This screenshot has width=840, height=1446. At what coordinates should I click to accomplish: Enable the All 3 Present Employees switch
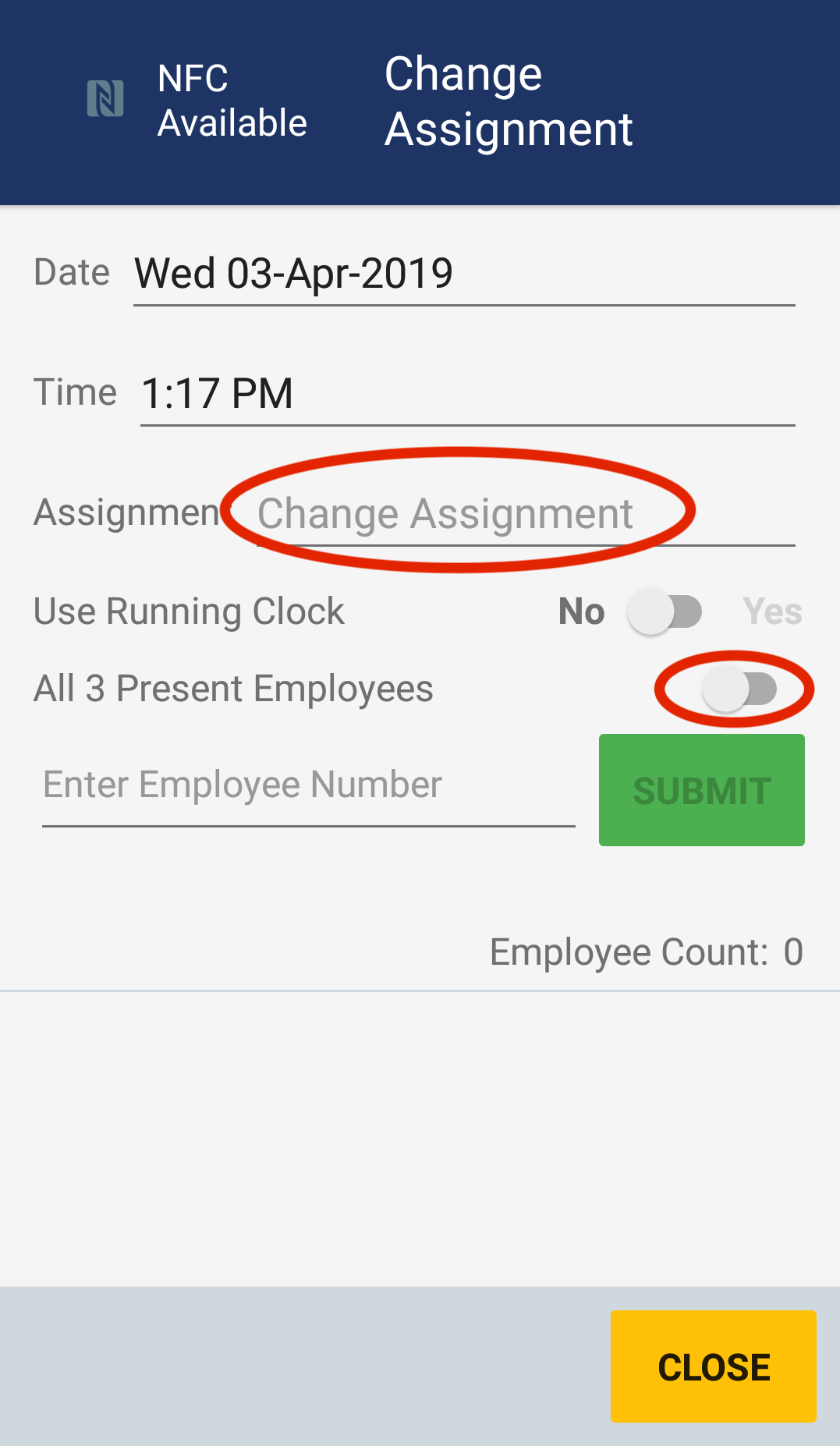(733, 688)
